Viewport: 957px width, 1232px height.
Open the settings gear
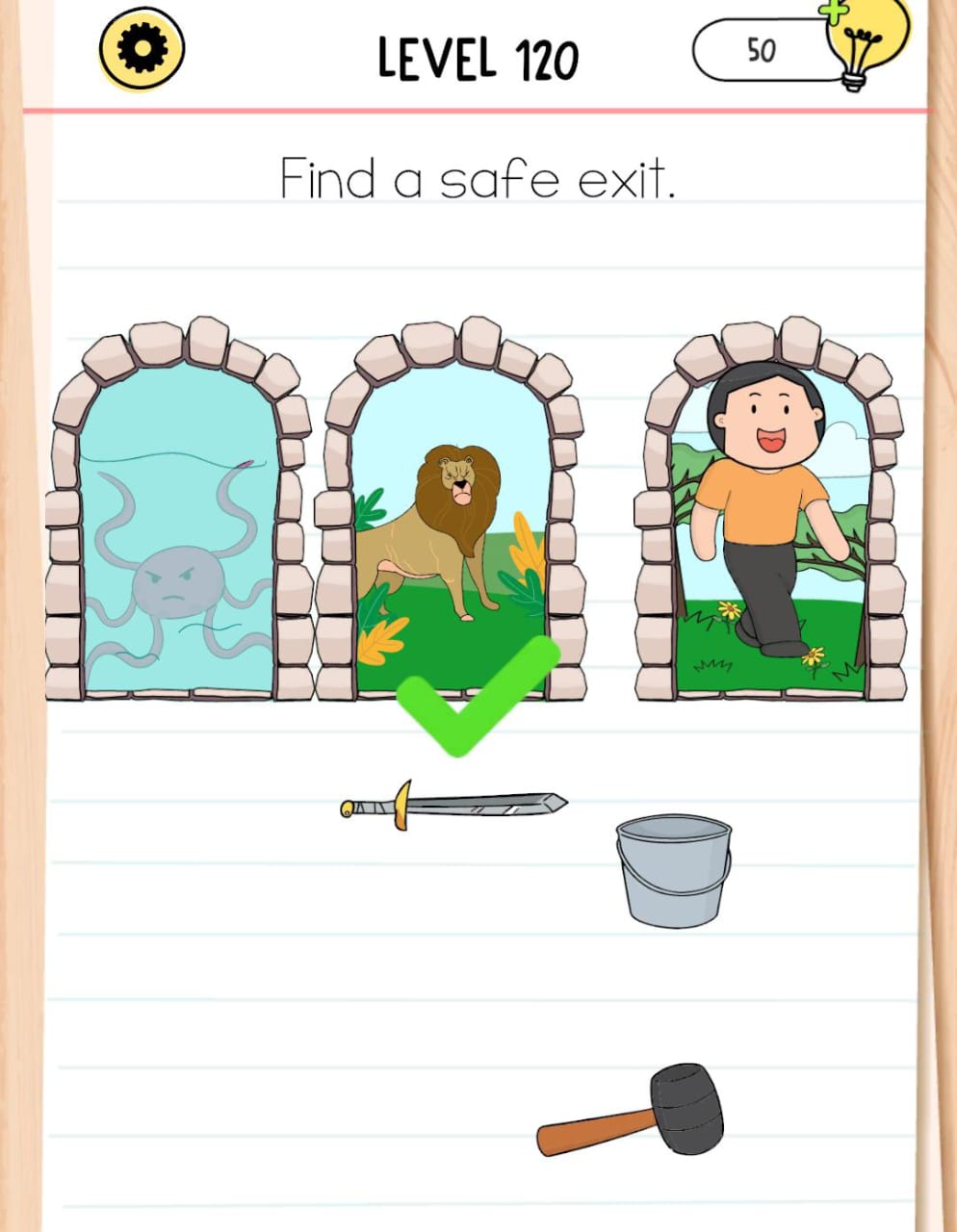(x=142, y=50)
